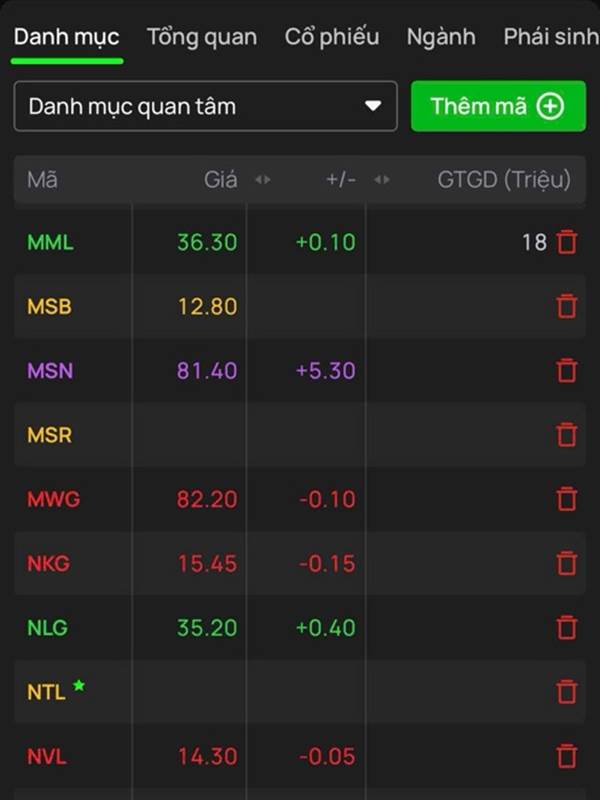600x800 pixels.
Task: Remove NKG with the trash icon
Action: (x=567, y=563)
